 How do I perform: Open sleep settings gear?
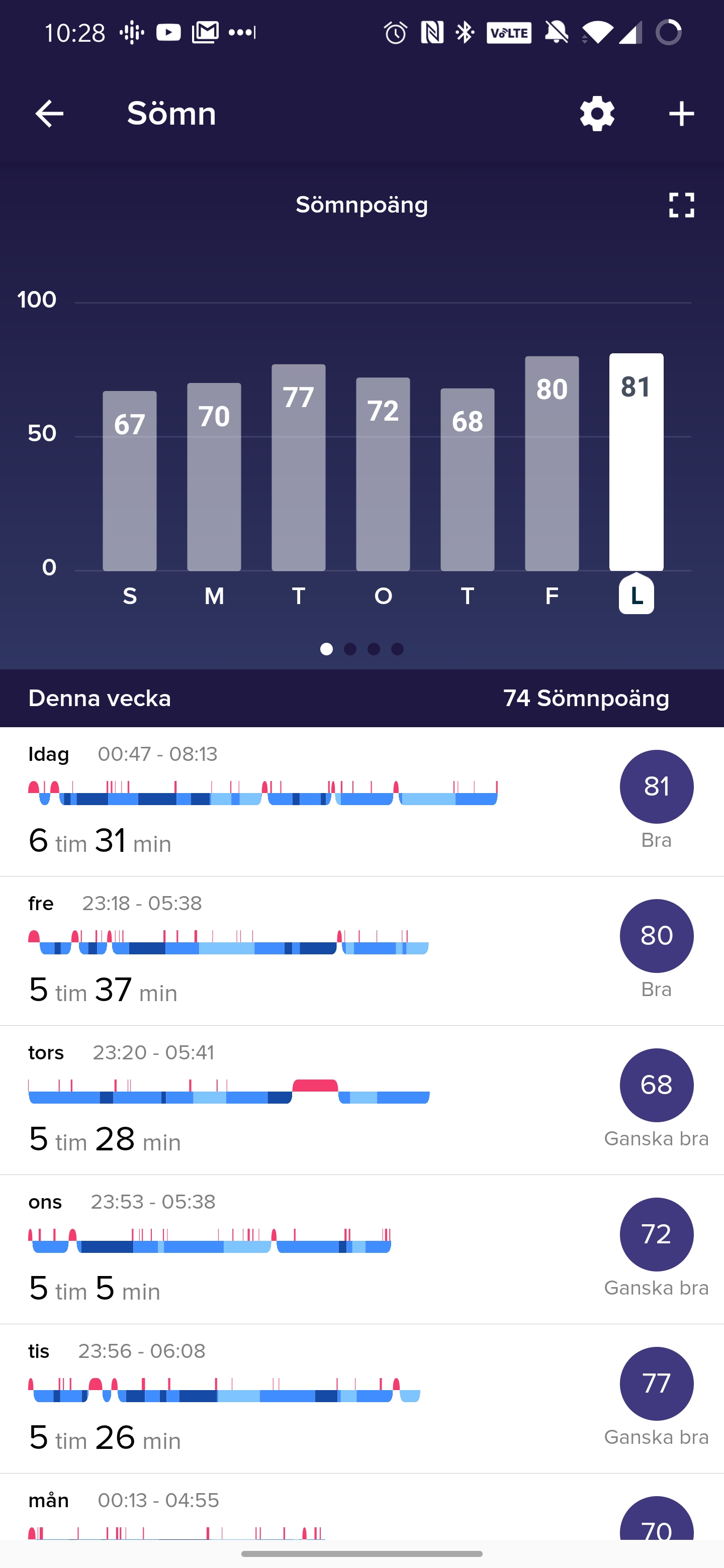pyautogui.click(x=597, y=114)
